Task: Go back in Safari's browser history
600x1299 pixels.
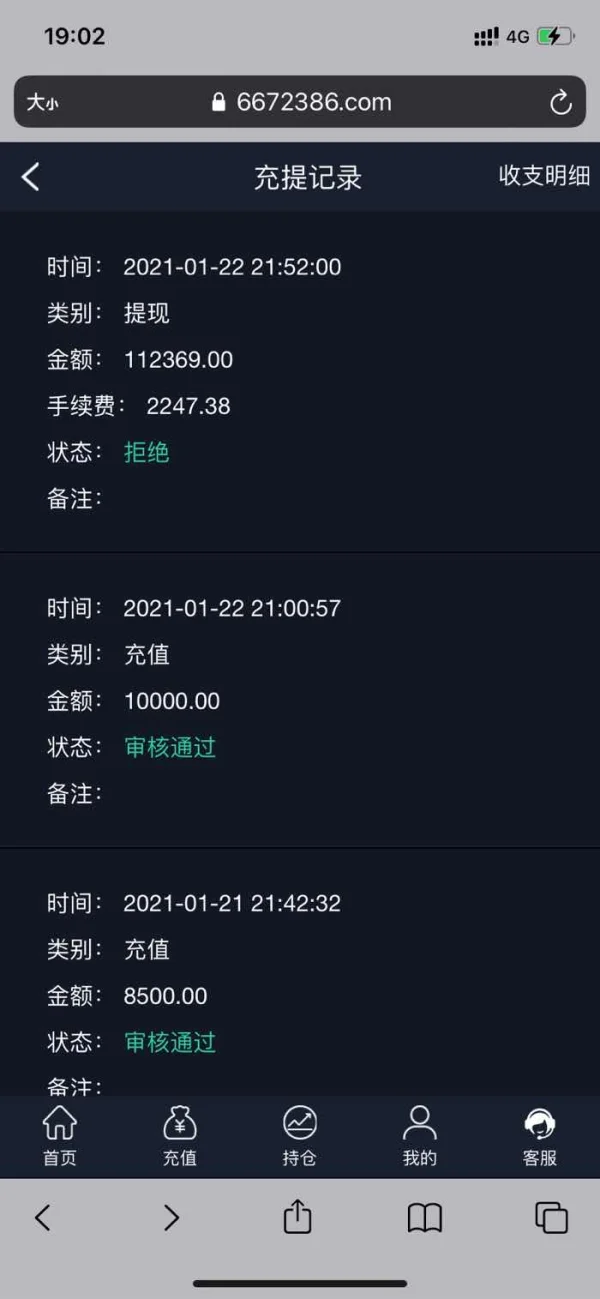Action: 42,1217
